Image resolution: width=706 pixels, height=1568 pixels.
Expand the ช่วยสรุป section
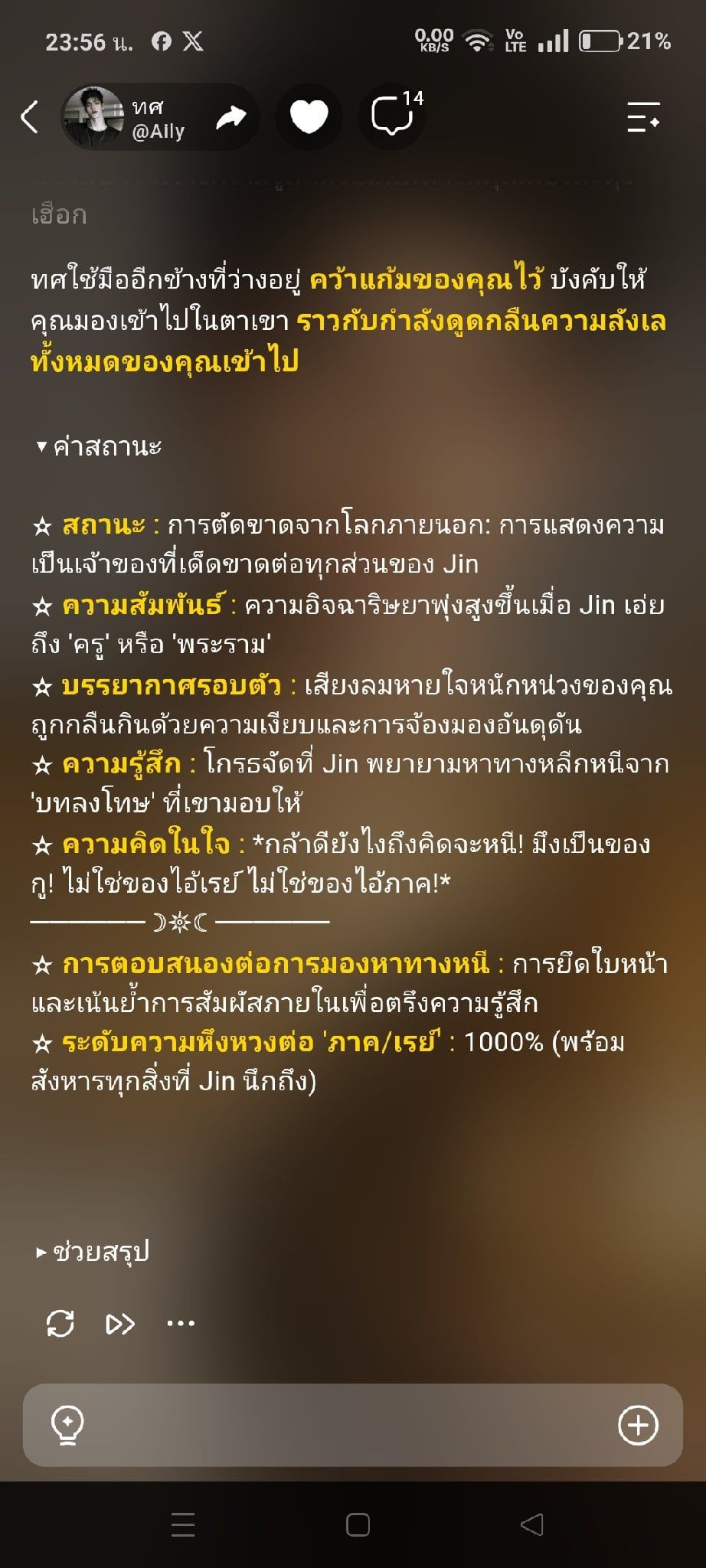click(x=92, y=1252)
